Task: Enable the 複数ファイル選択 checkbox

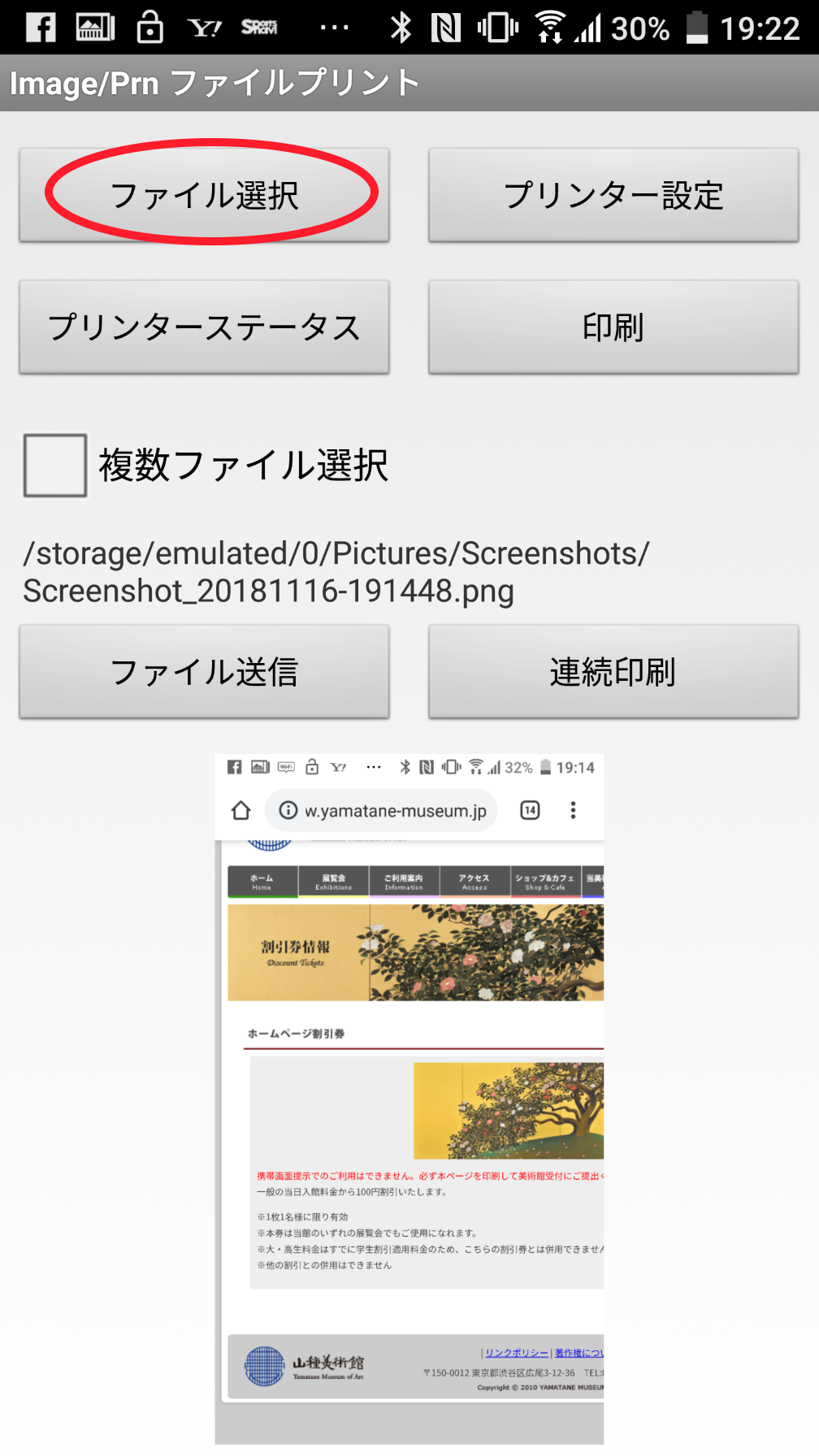Action: point(55,466)
